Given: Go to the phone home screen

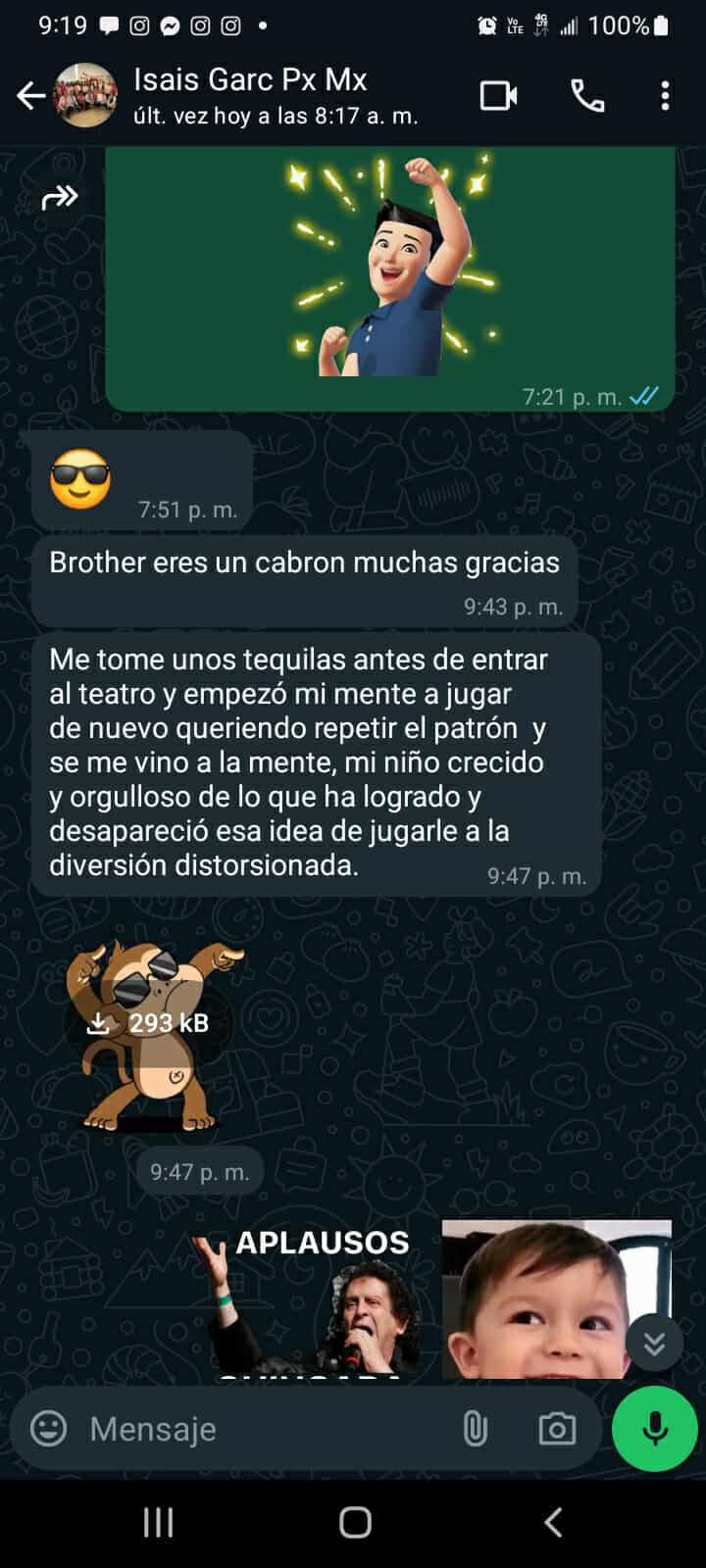Looking at the screenshot, I should point(355,1522).
